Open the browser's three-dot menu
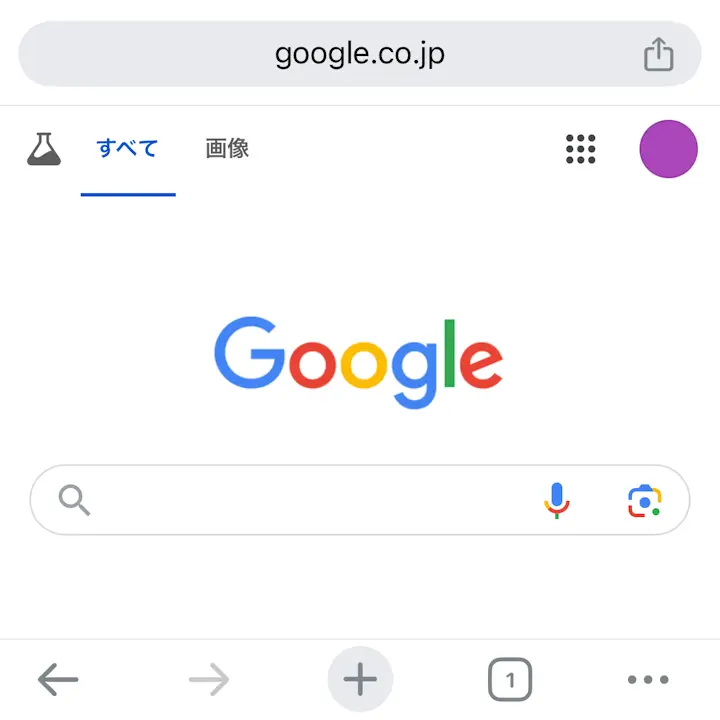This screenshot has height=720, width=720. point(648,681)
